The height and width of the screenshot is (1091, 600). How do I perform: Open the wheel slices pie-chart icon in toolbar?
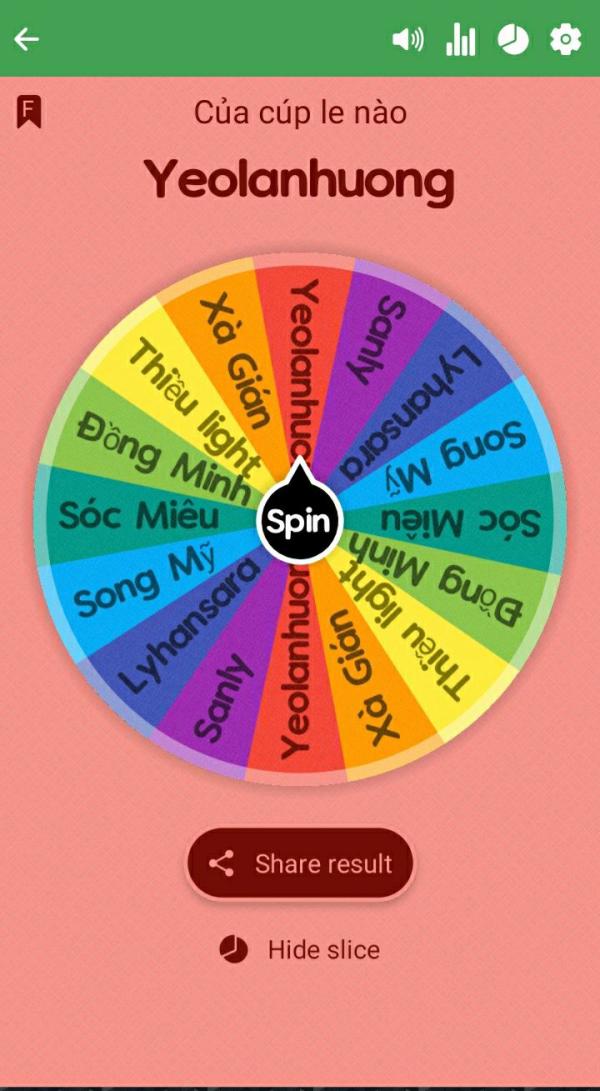coord(513,40)
